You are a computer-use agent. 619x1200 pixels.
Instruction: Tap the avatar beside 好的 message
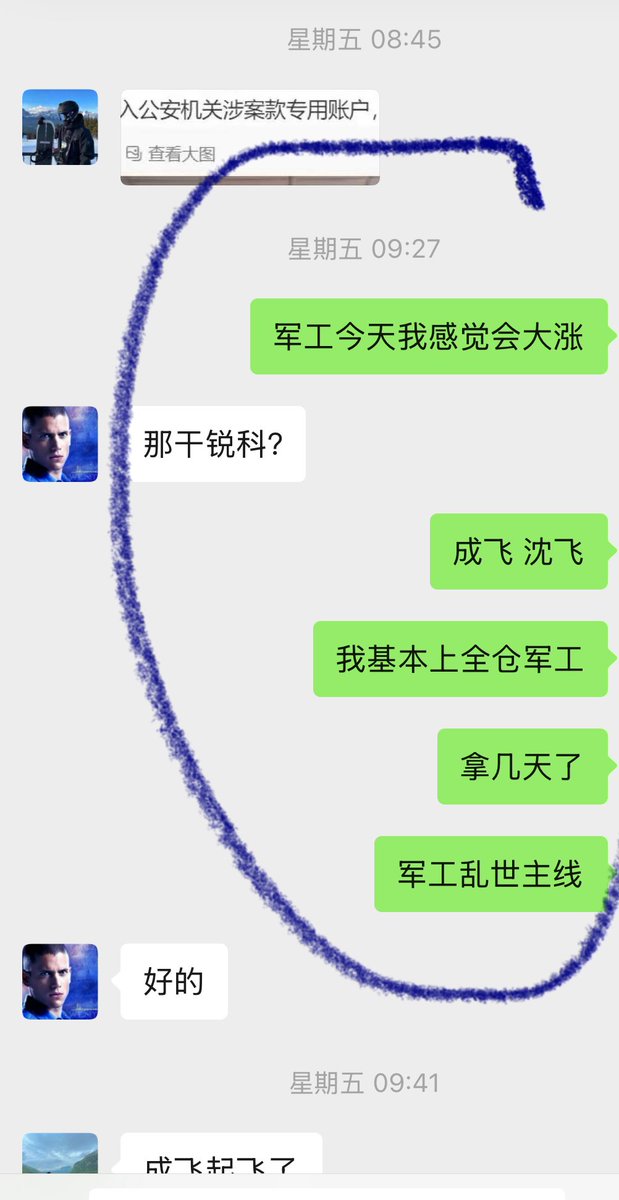click(x=60, y=981)
